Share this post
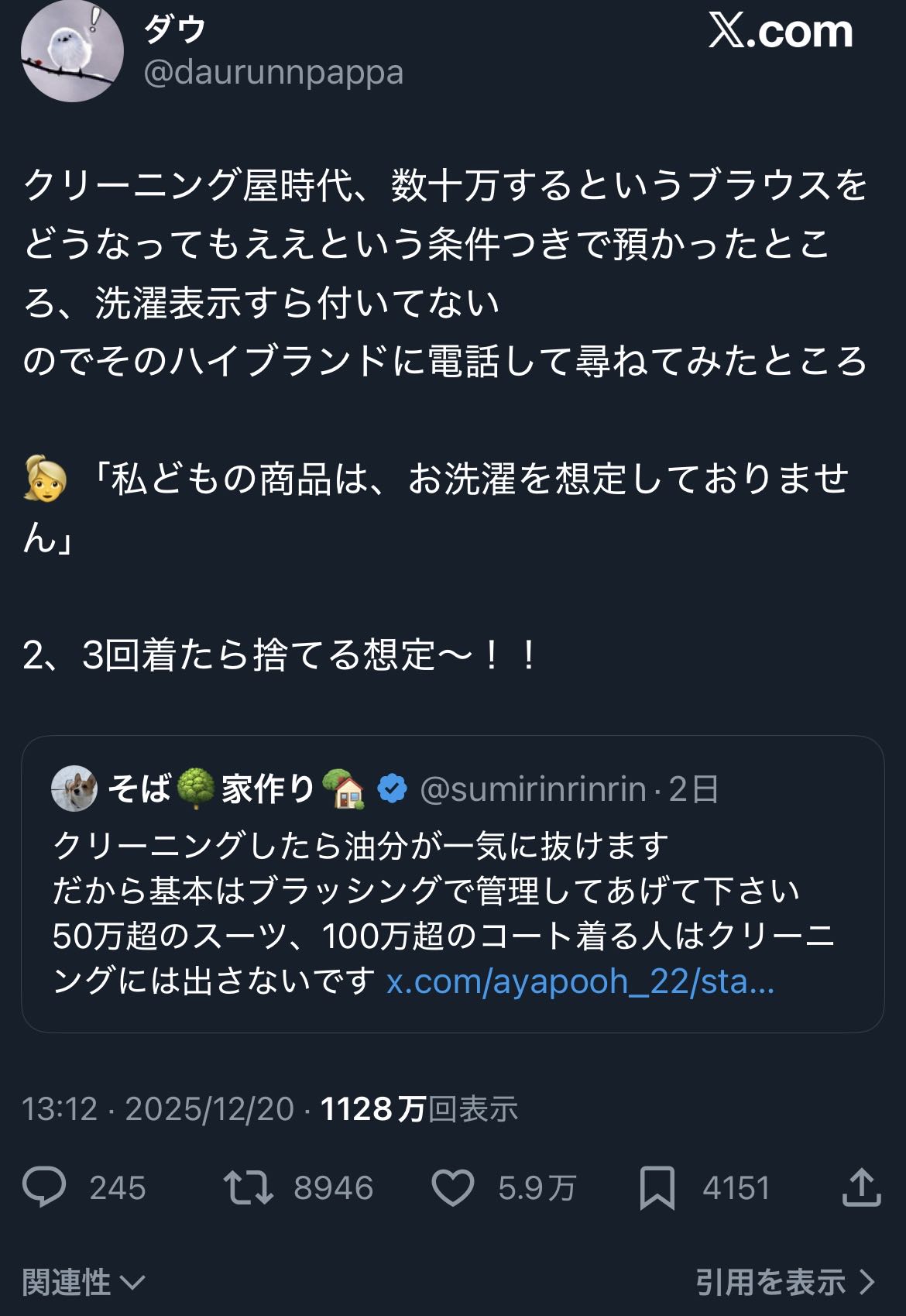This screenshot has height=1316, width=906. [x=861, y=1187]
